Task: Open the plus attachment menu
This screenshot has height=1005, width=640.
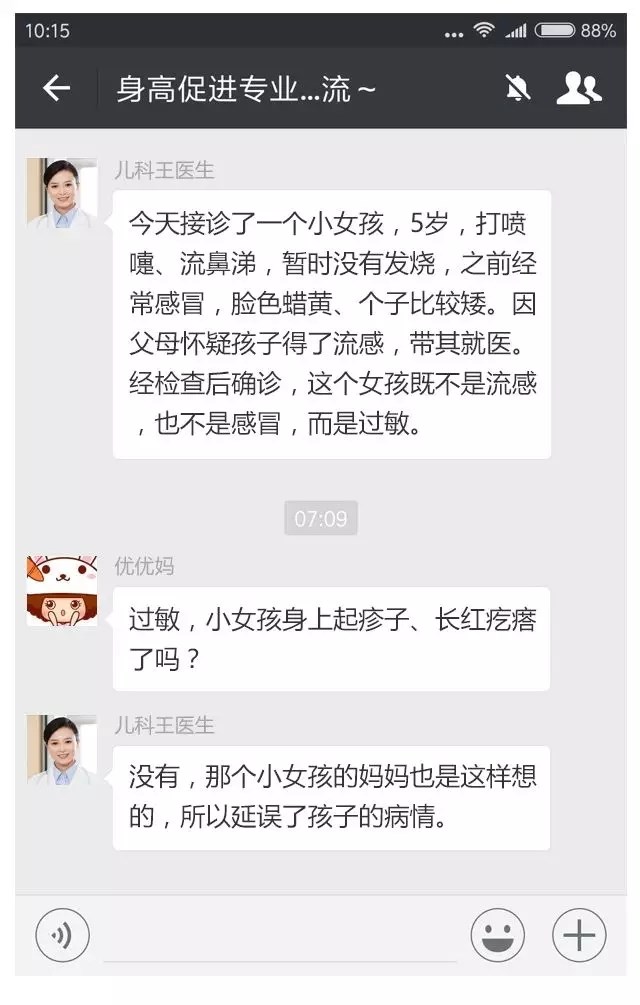Action: (x=579, y=936)
